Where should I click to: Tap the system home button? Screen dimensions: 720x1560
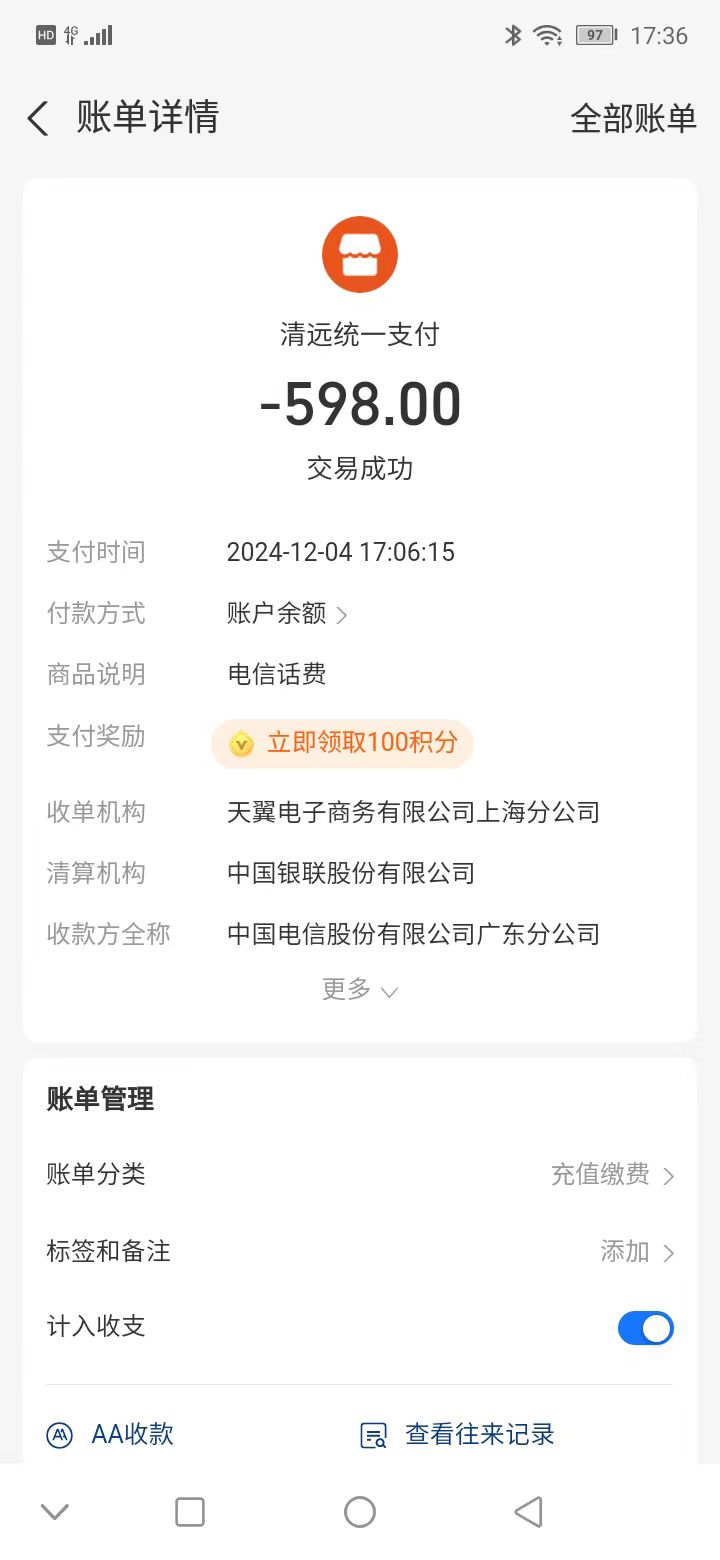click(360, 1512)
